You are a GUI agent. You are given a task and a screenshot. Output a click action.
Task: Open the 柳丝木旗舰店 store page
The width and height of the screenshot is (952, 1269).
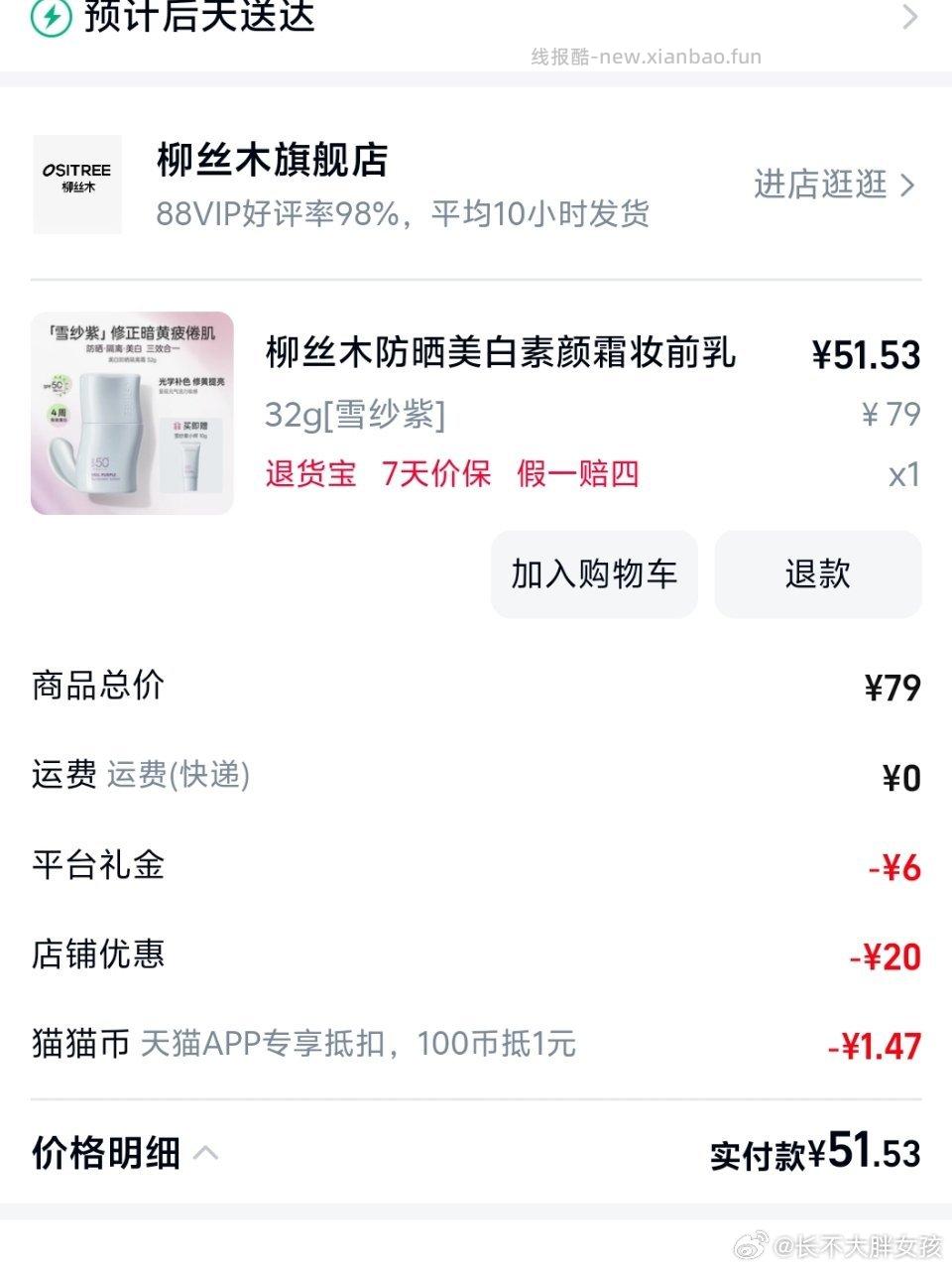[x=273, y=160]
